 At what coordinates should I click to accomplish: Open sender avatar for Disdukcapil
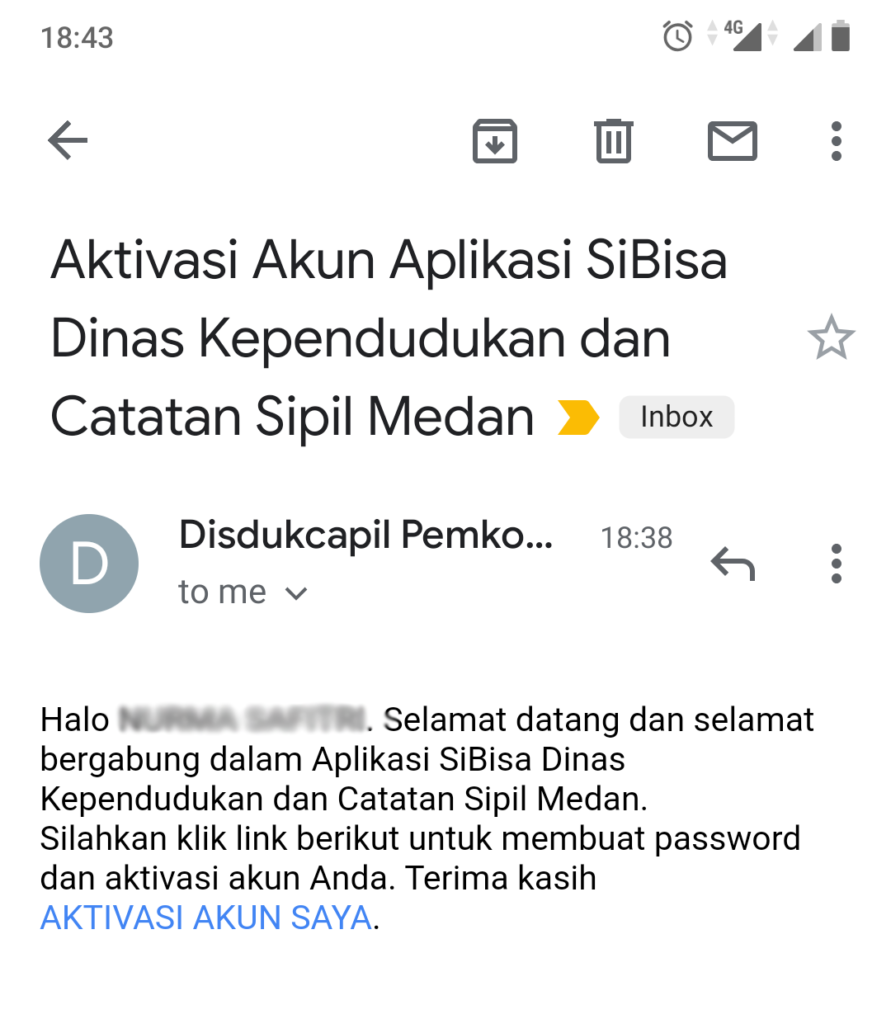tap(88, 564)
